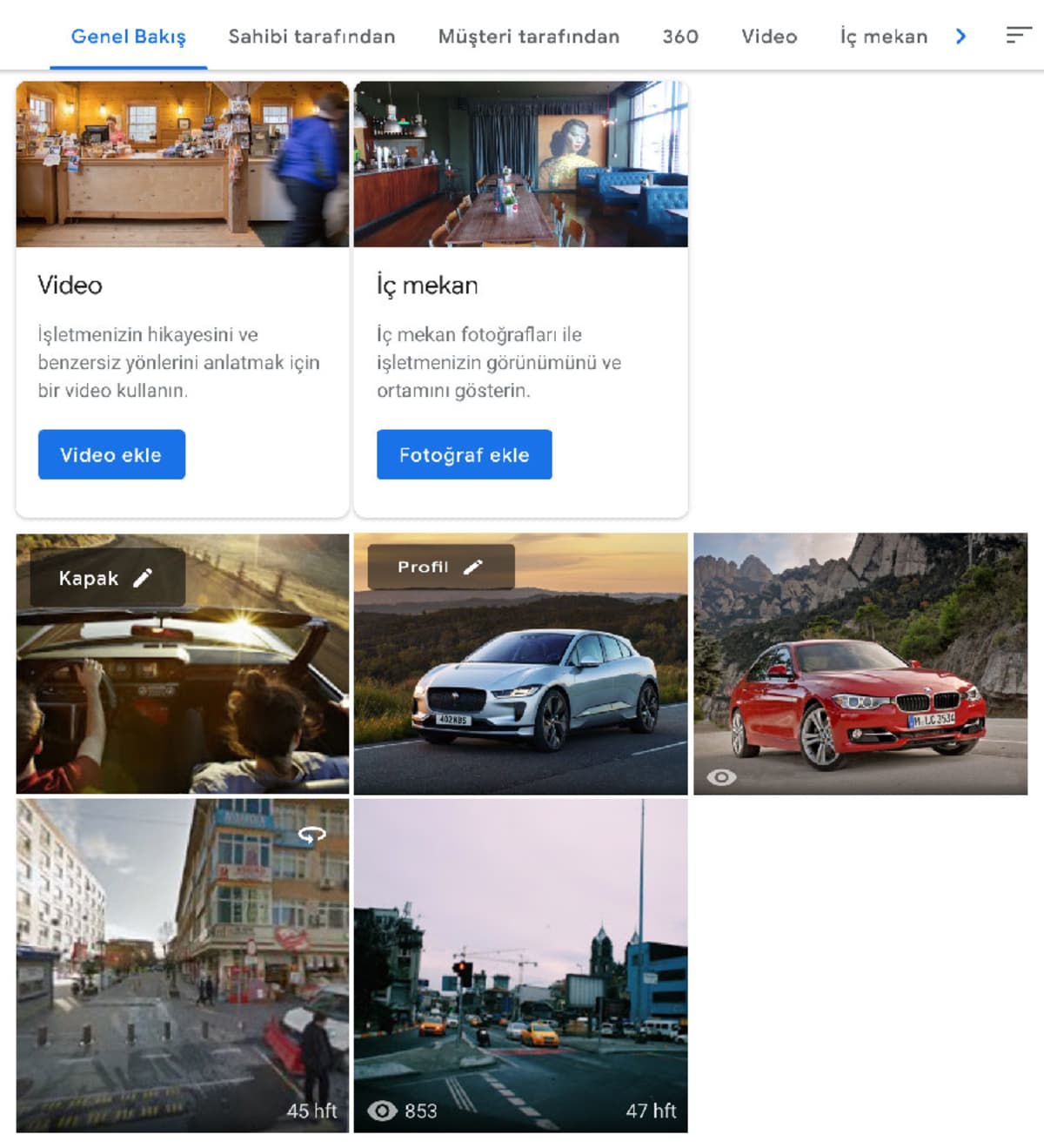Select the Genel Bakış tab
This screenshot has width=1044, height=1148.
[128, 37]
